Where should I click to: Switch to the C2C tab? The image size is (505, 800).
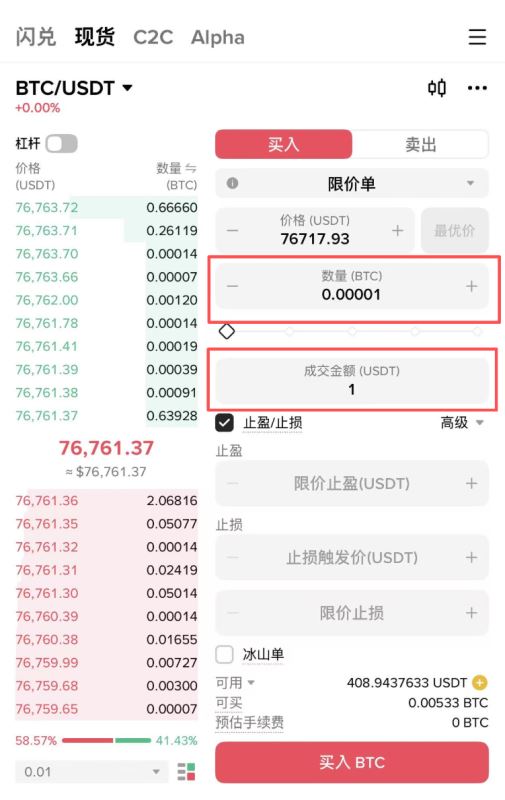click(x=153, y=37)
